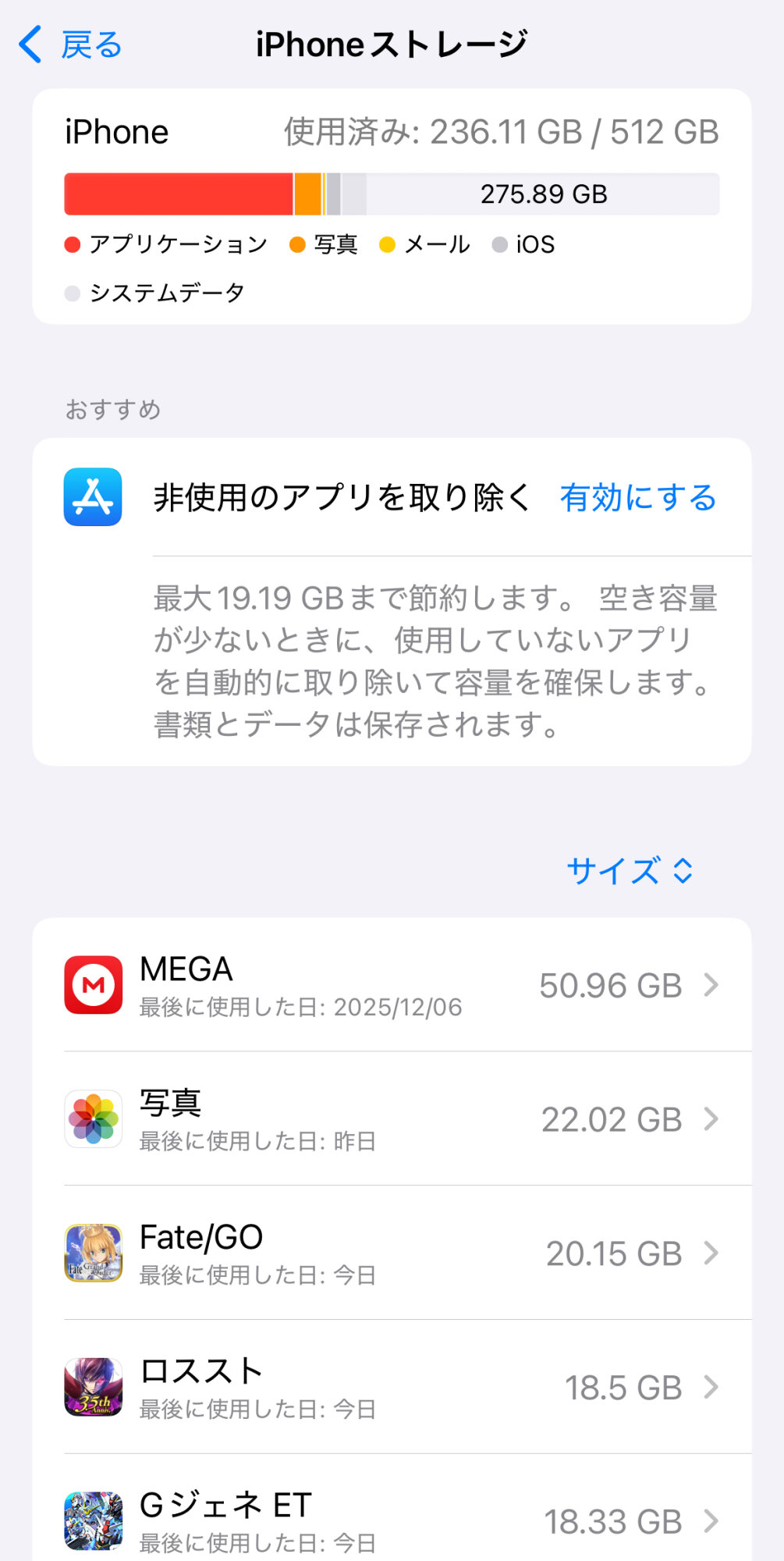Viewport: 784px width, 1561px height.
Task: Open Gジェネ ET storage details
Action: (x=392, y=1519)
